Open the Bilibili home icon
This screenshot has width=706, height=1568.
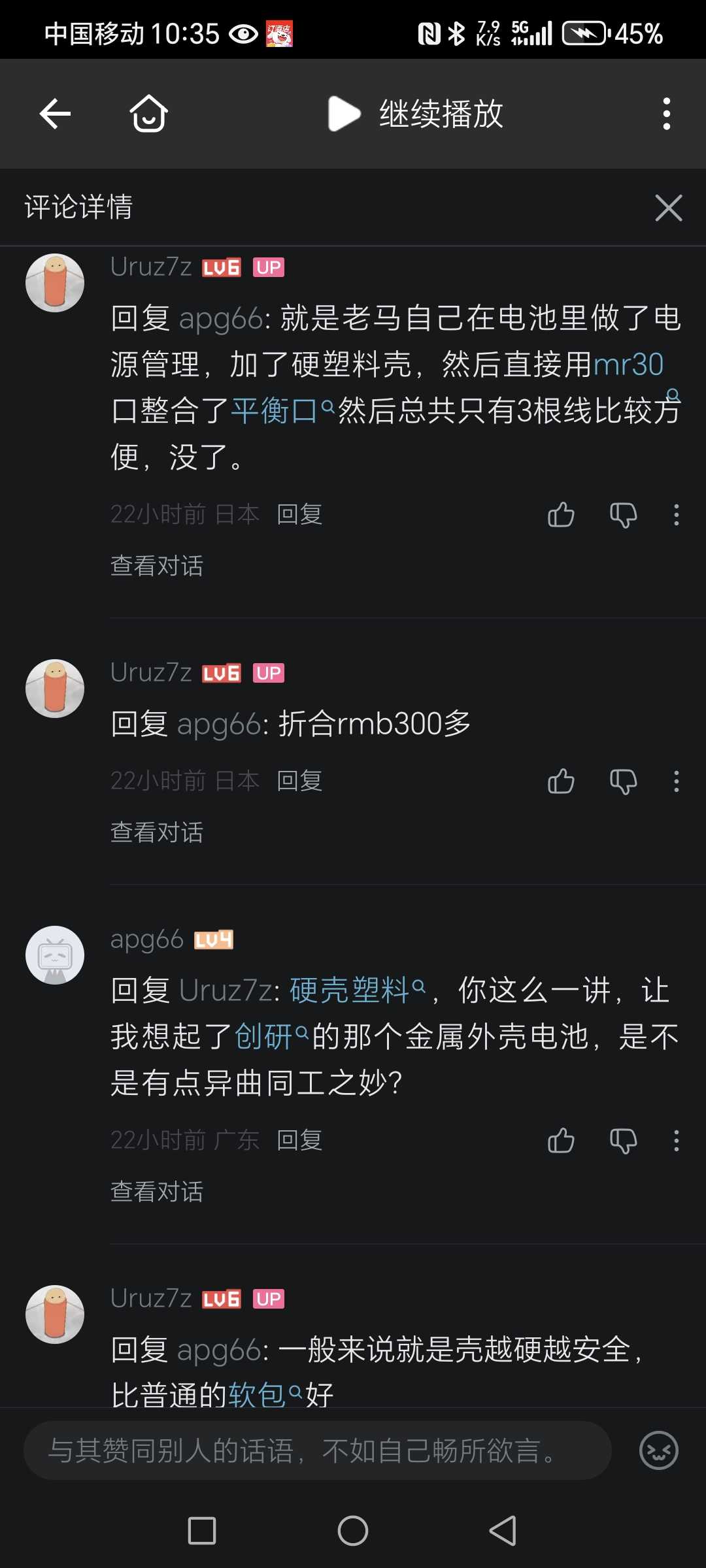pos(148,114)
